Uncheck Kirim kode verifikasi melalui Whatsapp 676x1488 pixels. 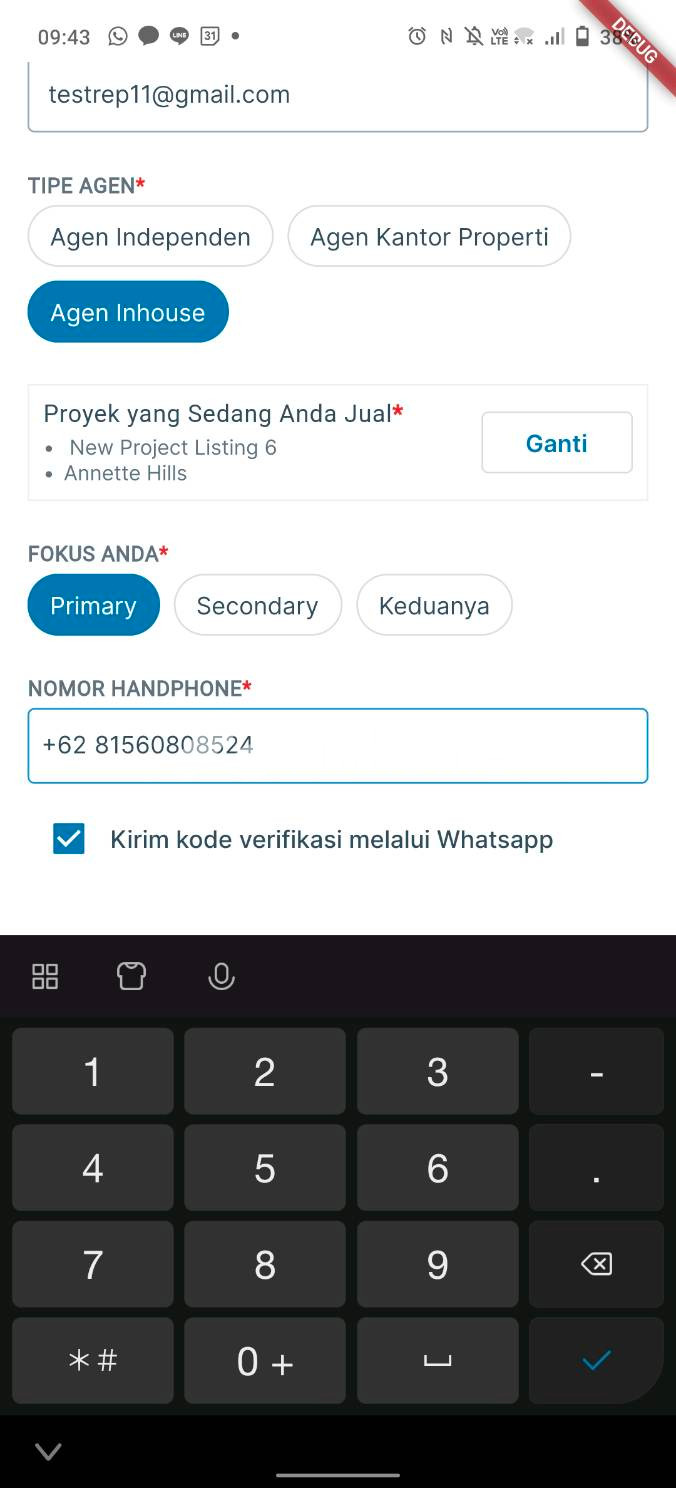click(x=69, y=839)
